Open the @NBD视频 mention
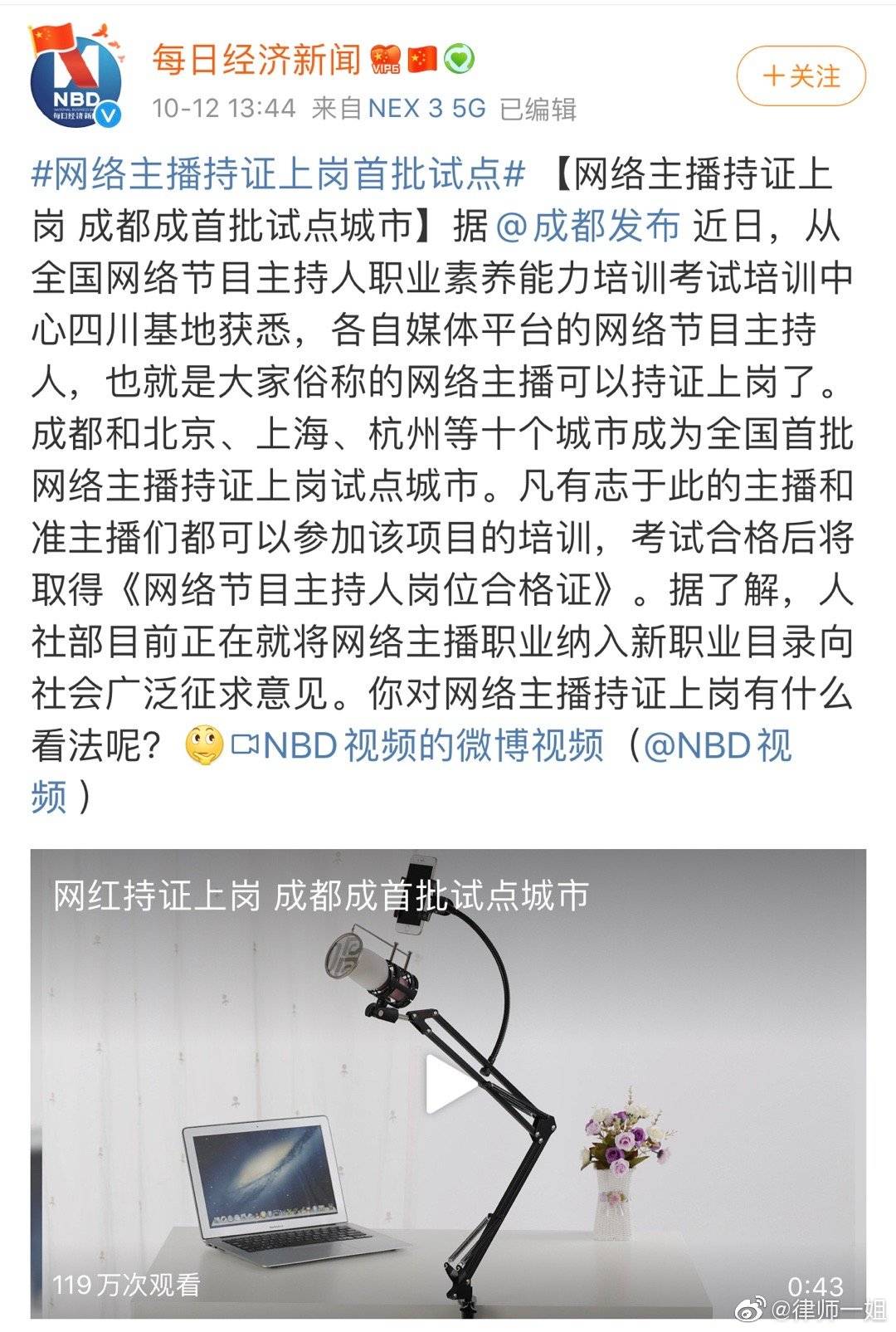Image resolution: width=896 pixels, height=1332 pixels. (717, 745)
